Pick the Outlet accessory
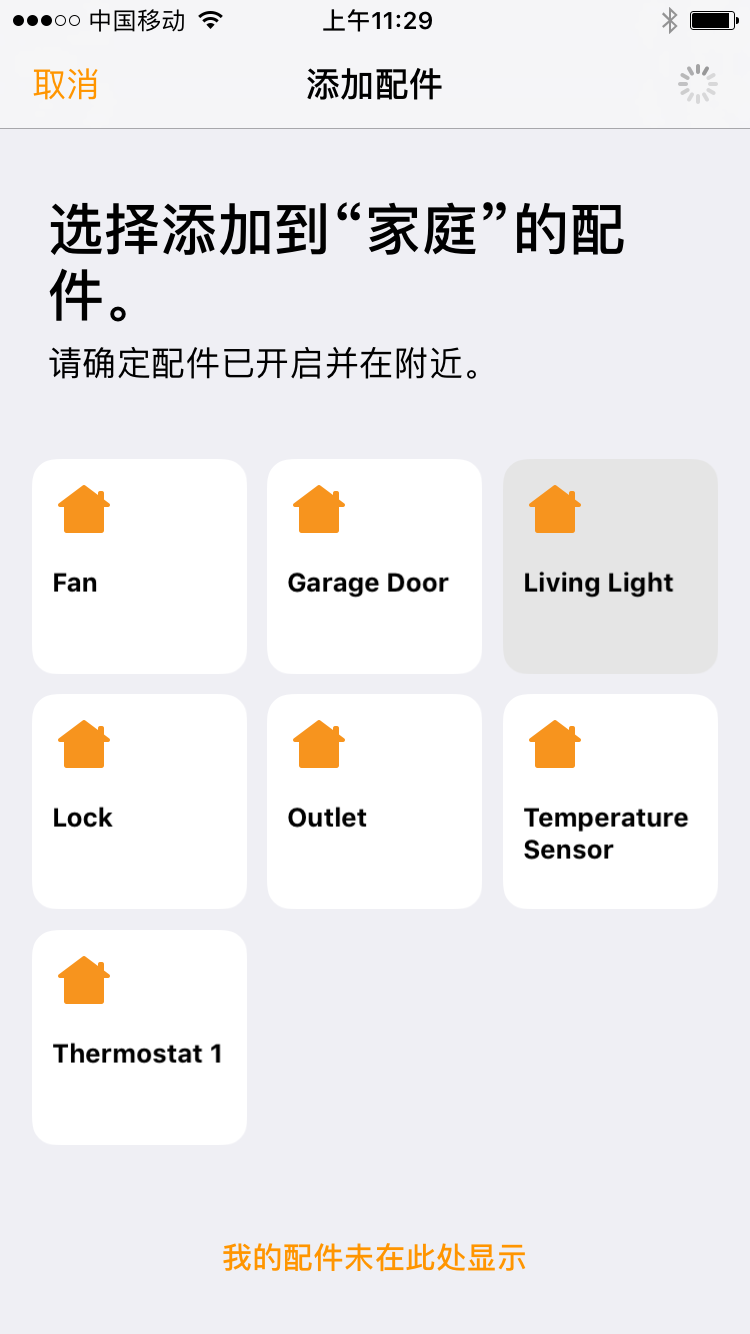Viewport: 750px width, 1334px height. coord(374,801)
